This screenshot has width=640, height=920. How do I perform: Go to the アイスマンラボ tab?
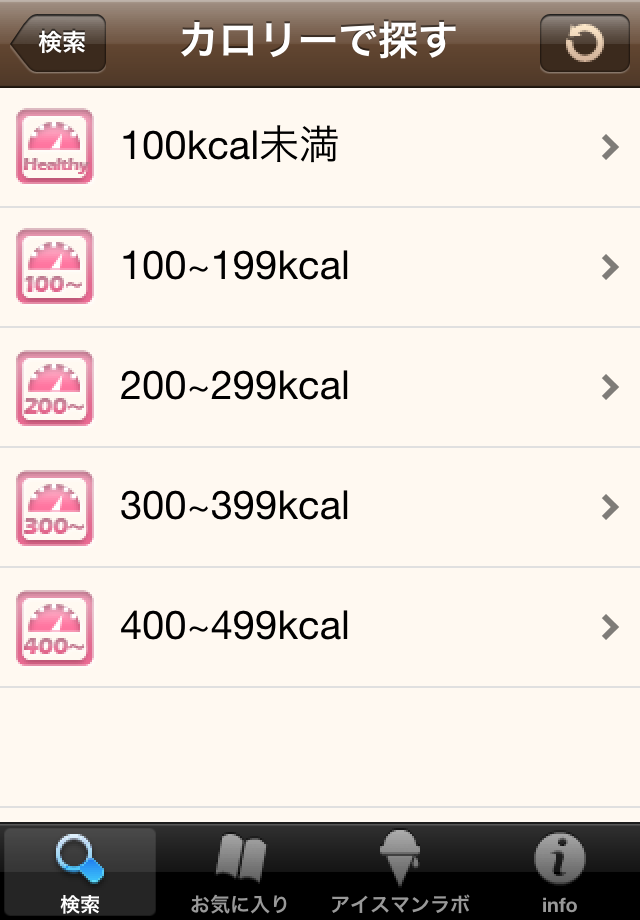[x=400, y=872]
